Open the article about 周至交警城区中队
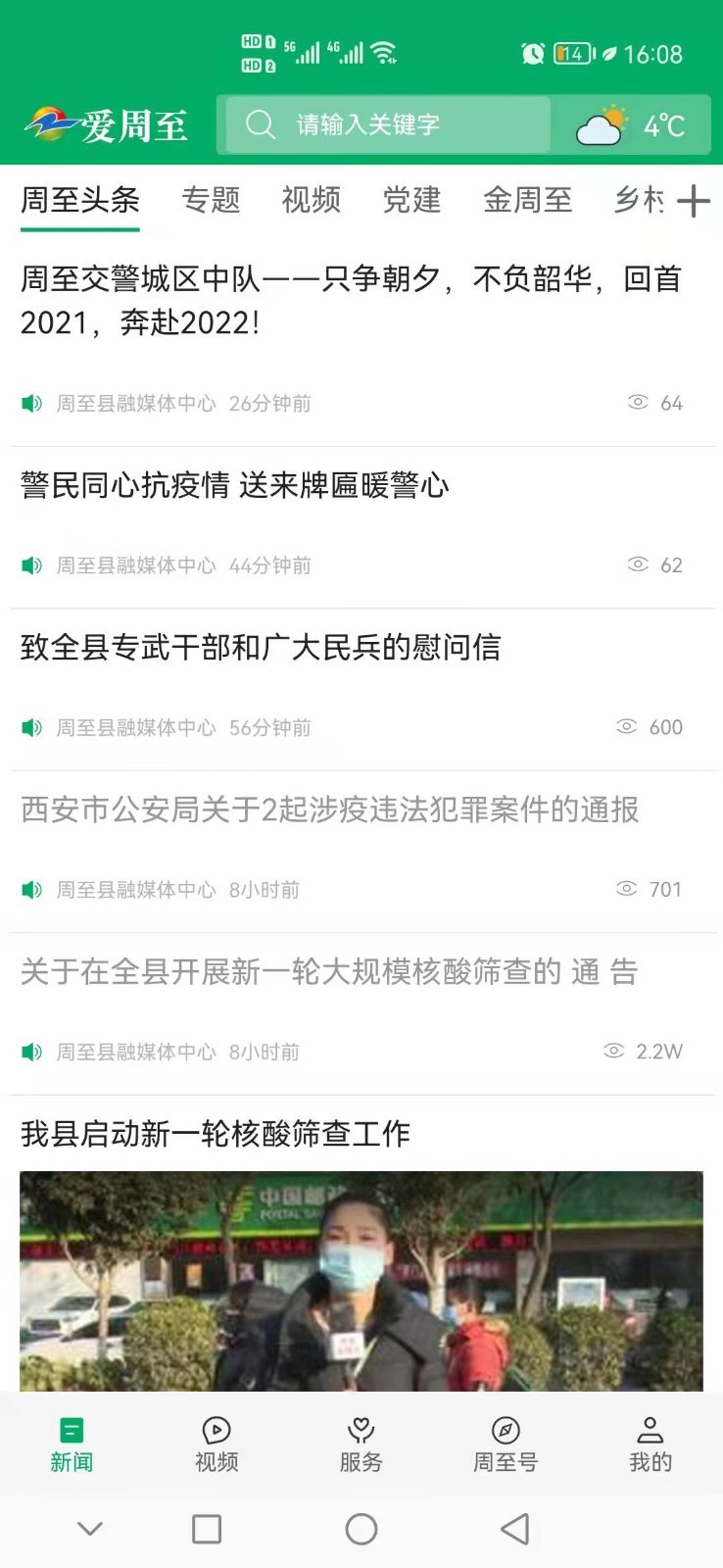The image size is (723, 1568). coord(351,300)
